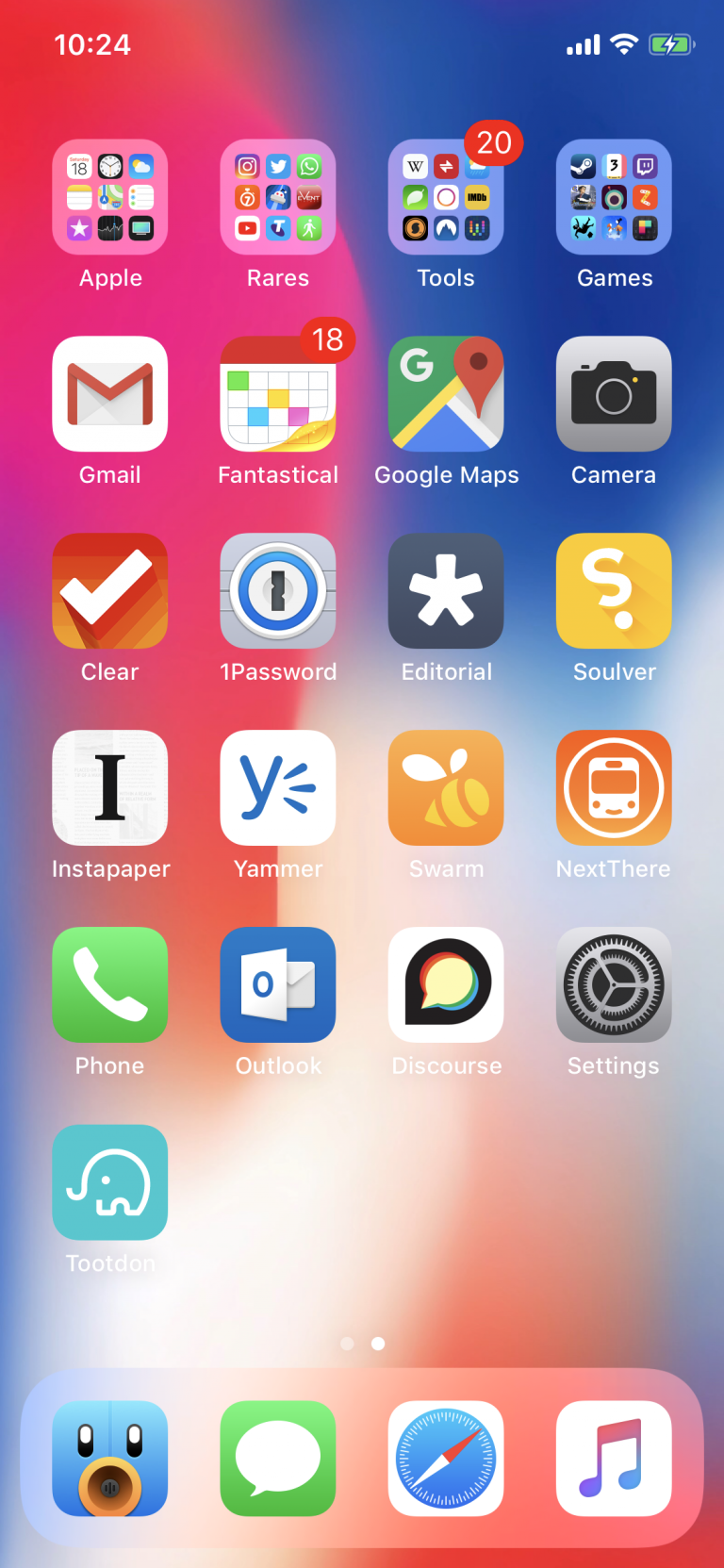Screen dimensions: 724x1568
Task: Launch Fantastical calendar with 18 notifications
Action: 277,394
